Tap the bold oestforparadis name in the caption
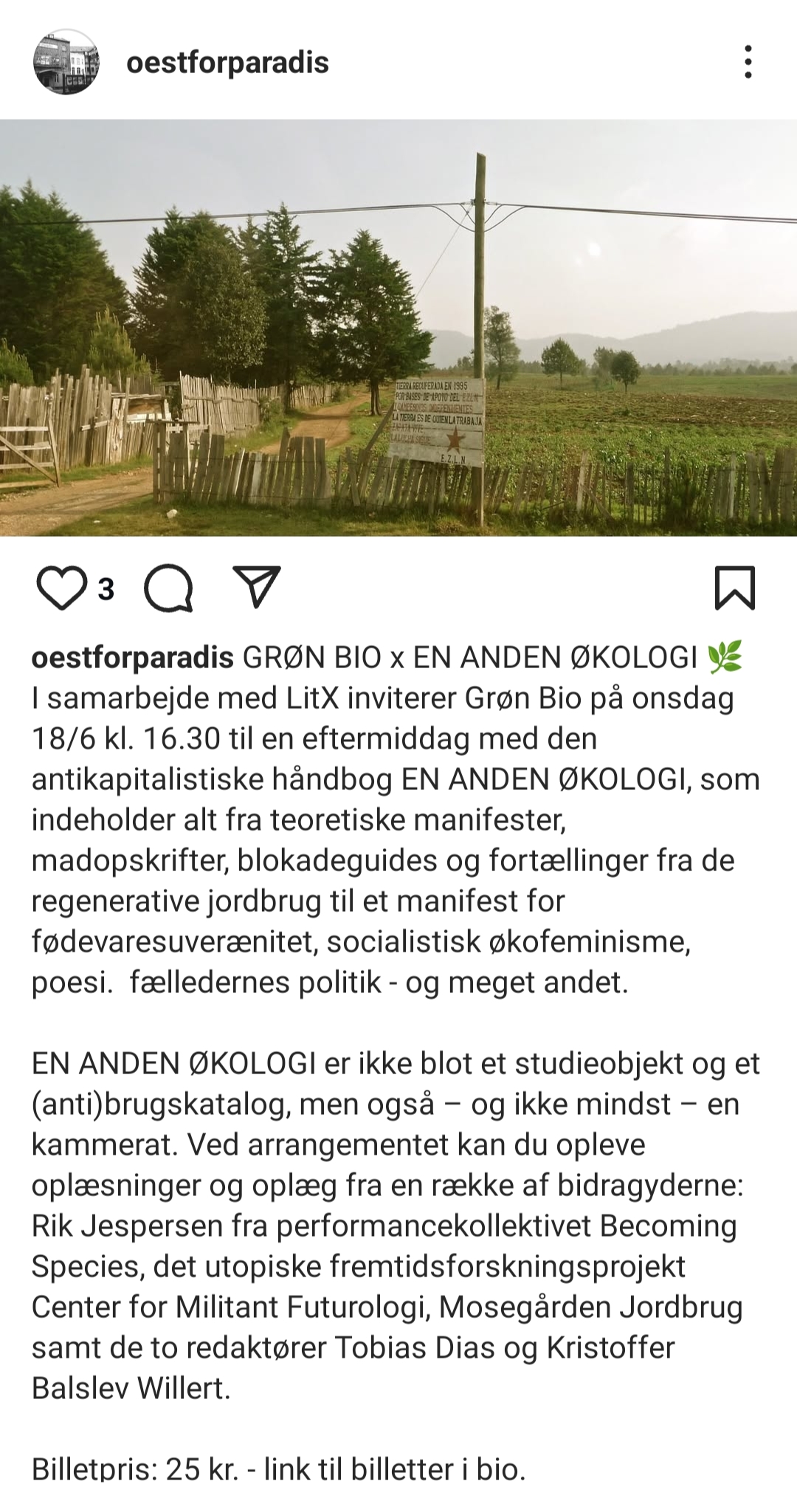 coord(133,657)
